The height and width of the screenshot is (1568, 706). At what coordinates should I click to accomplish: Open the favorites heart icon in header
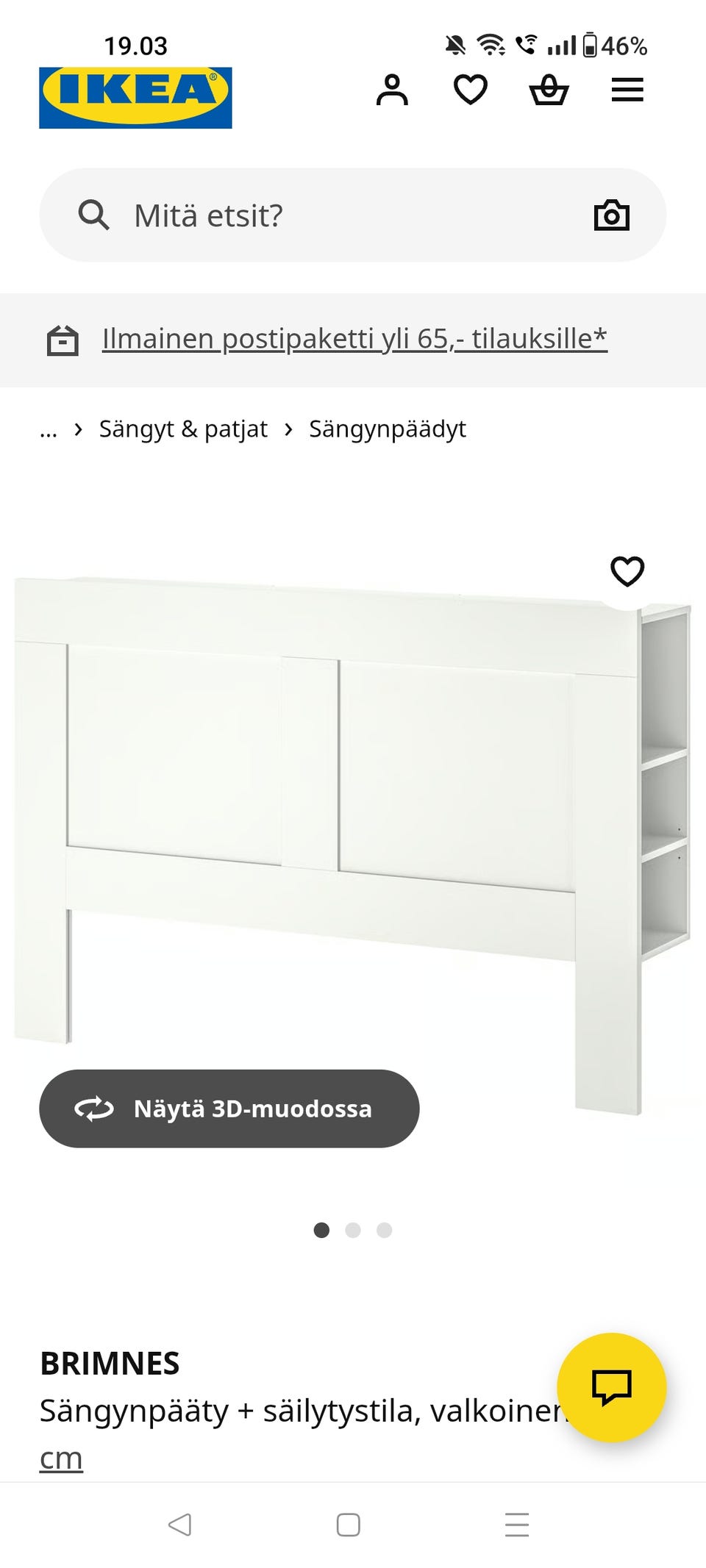click(x=471, y=88)
